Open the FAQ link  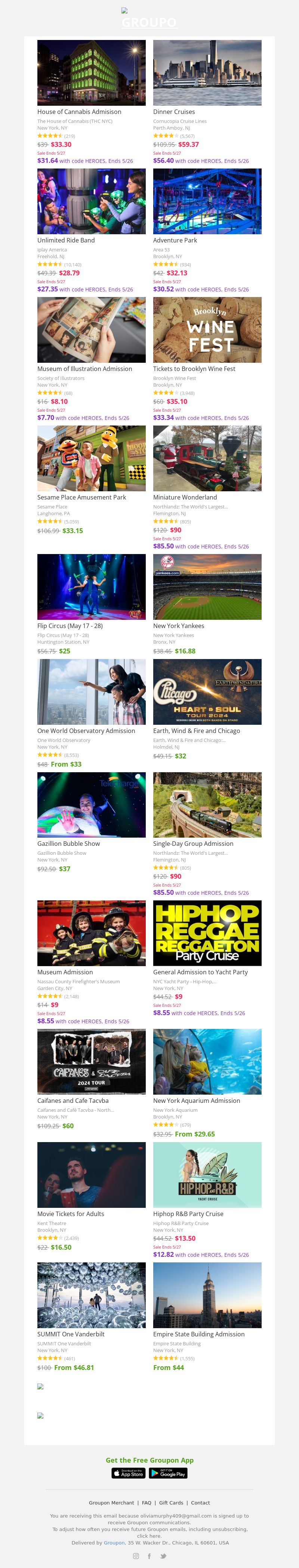[x=147, y=1503]
